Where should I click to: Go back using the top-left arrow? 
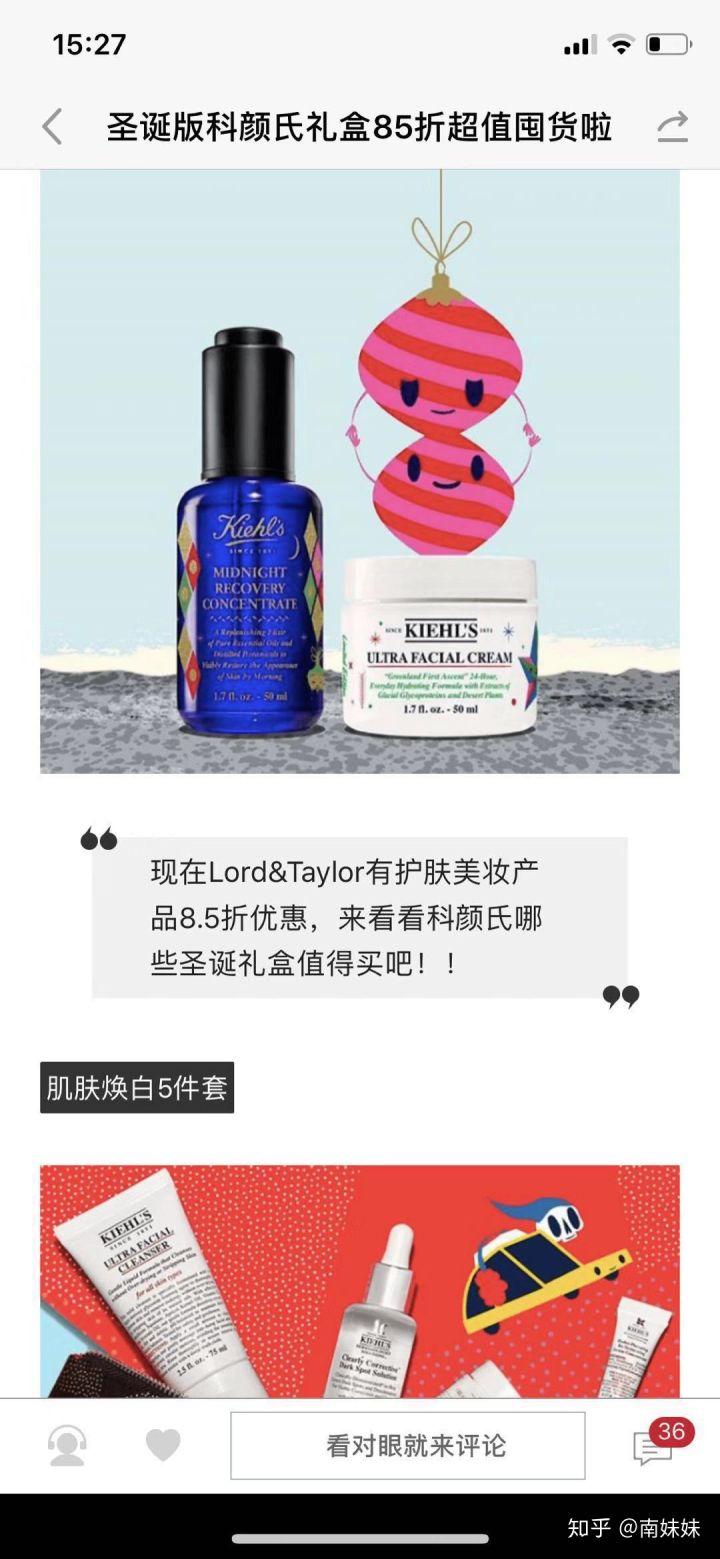tap(52, 127)
